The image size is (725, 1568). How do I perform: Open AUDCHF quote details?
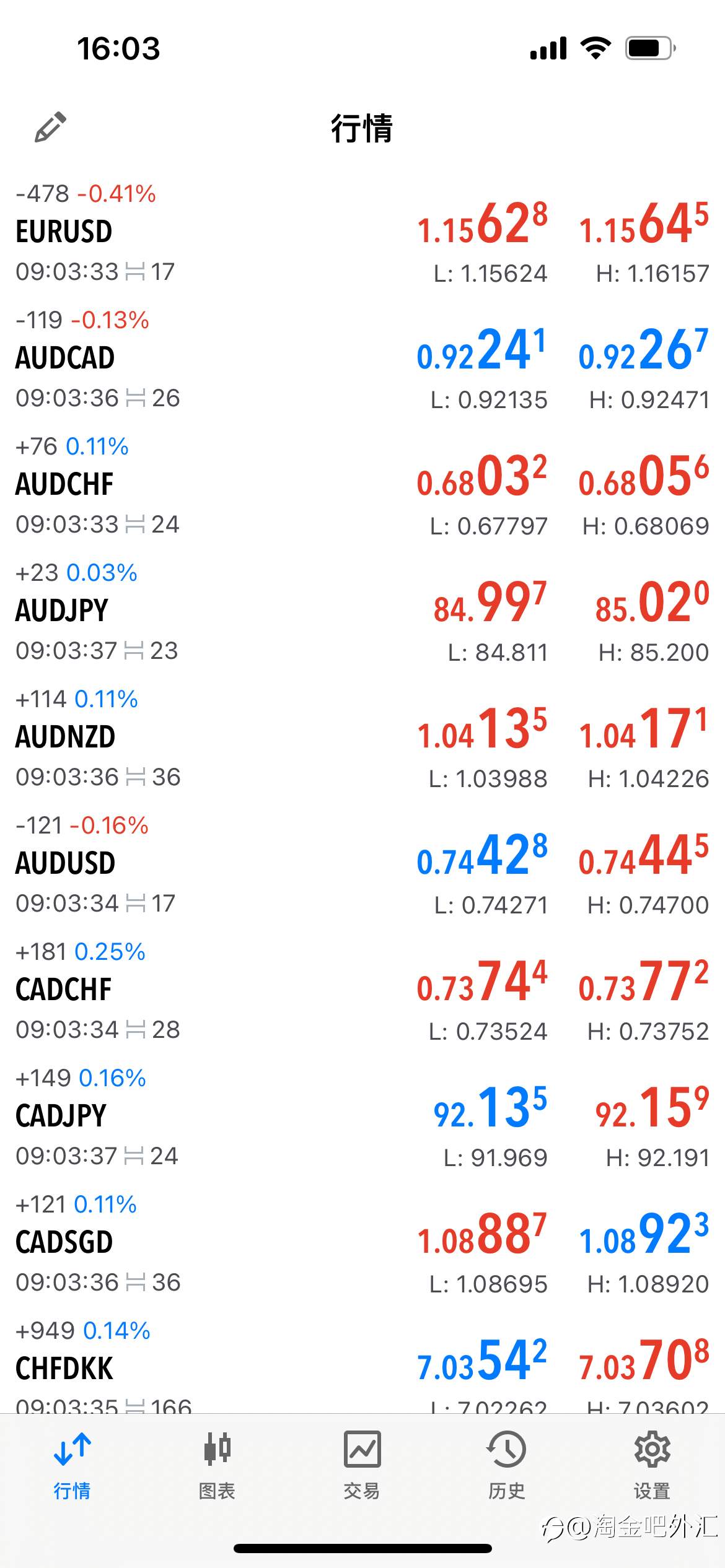point(362,486)
